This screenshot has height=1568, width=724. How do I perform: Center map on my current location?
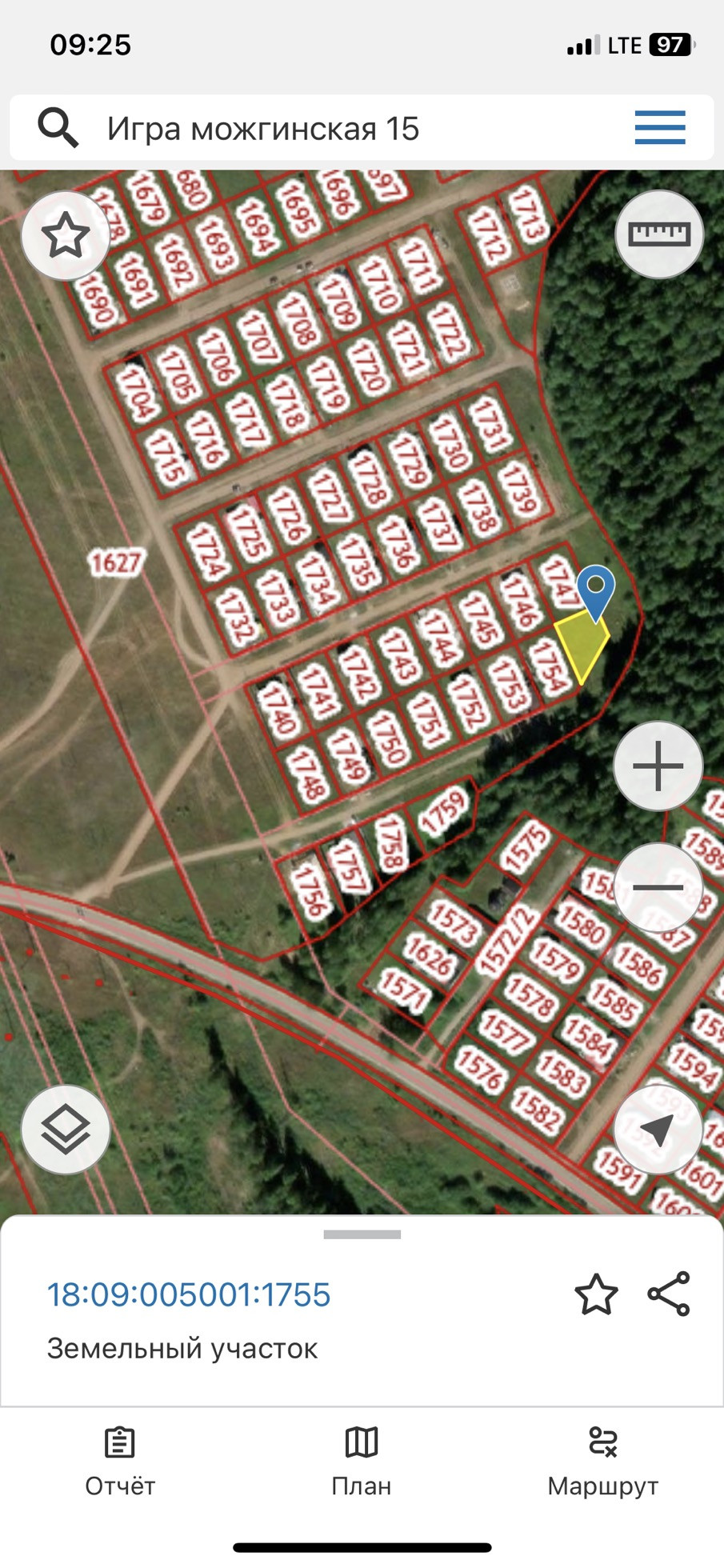point(658,1129)
